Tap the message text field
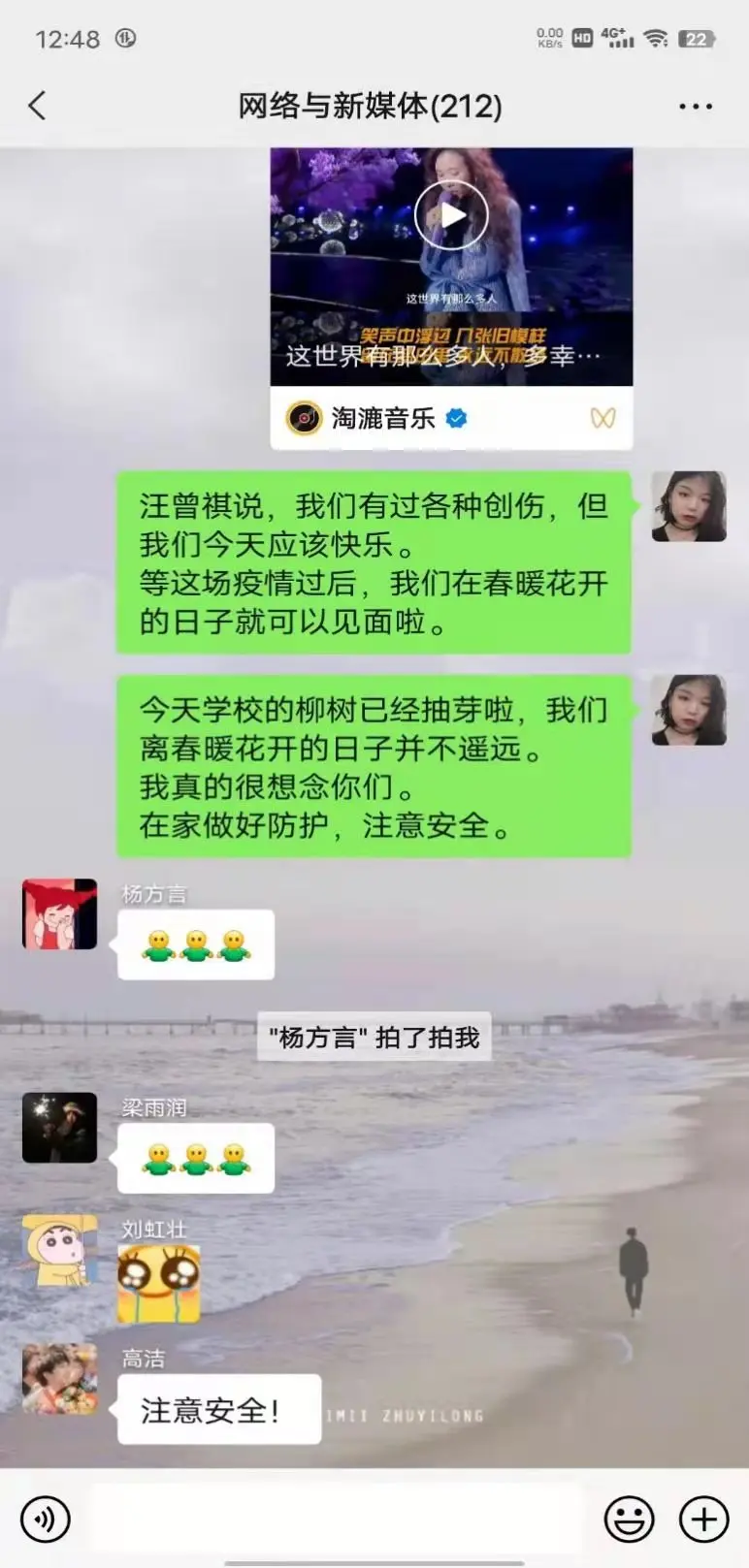749x1568 pixels. coord(338,1519)
